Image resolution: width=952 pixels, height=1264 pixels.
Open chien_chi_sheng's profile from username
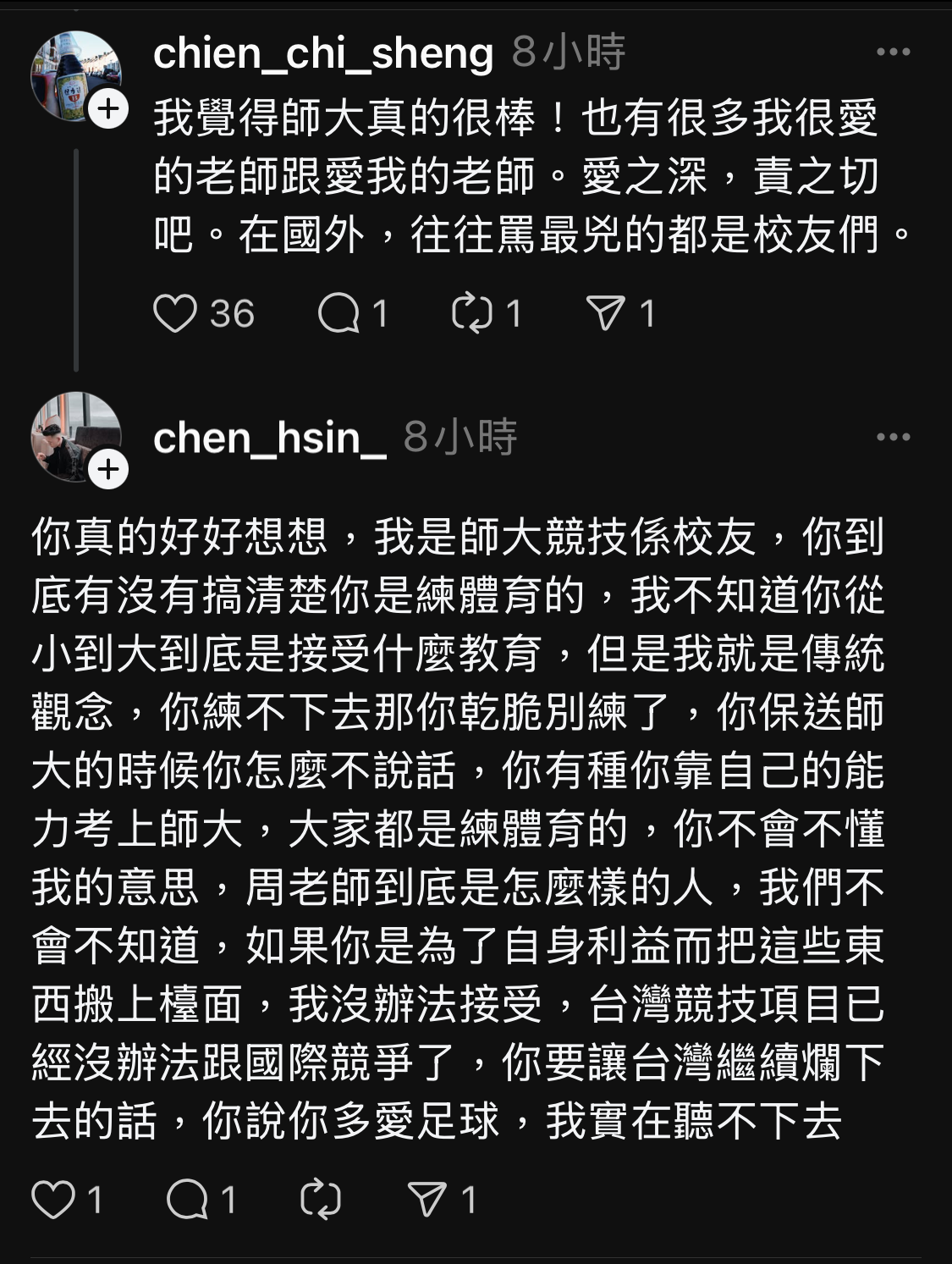pos(322,53)
